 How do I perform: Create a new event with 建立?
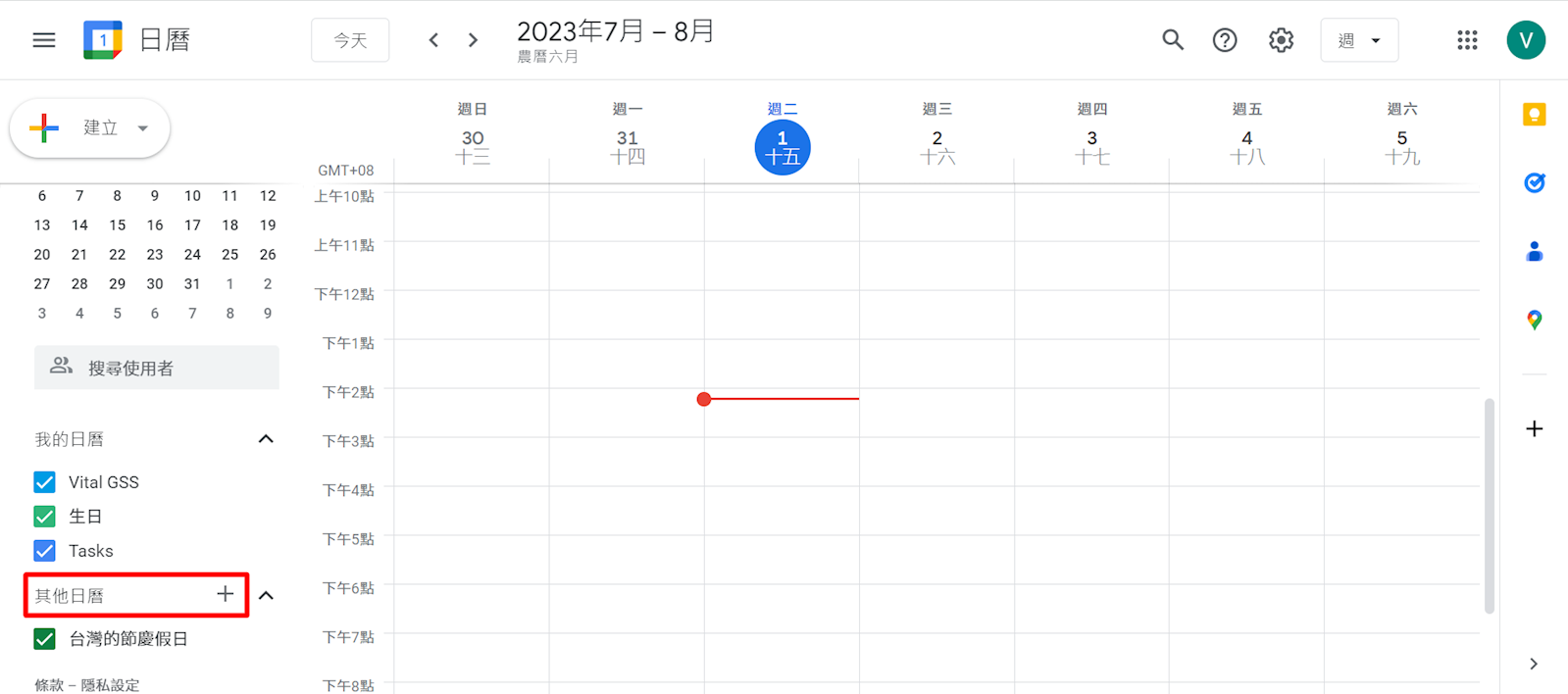coord(88,128)
